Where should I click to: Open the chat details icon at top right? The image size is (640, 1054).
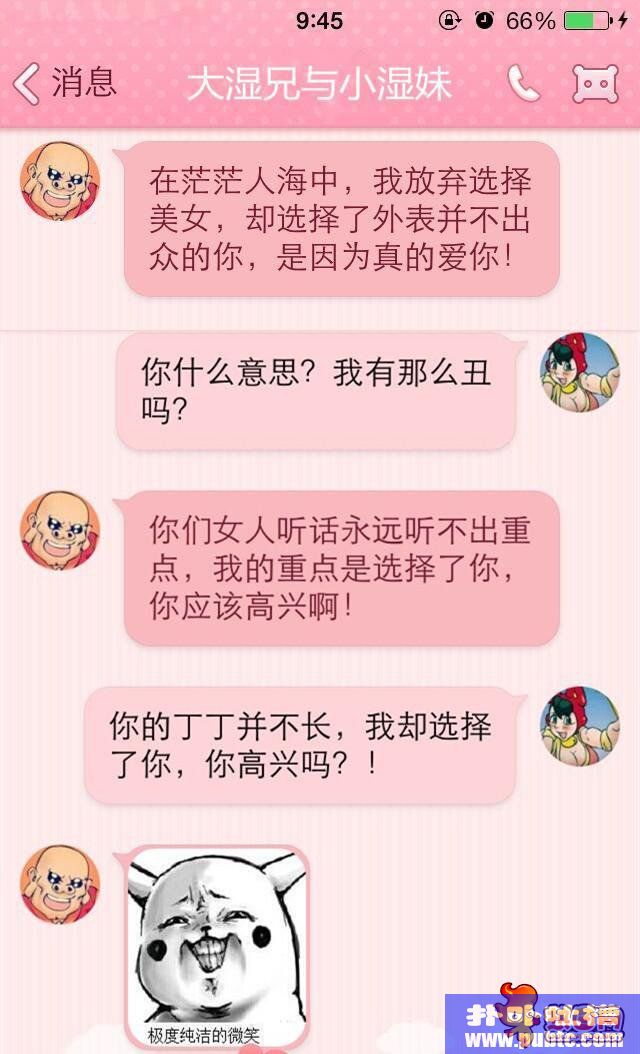[x=595, y=85]
